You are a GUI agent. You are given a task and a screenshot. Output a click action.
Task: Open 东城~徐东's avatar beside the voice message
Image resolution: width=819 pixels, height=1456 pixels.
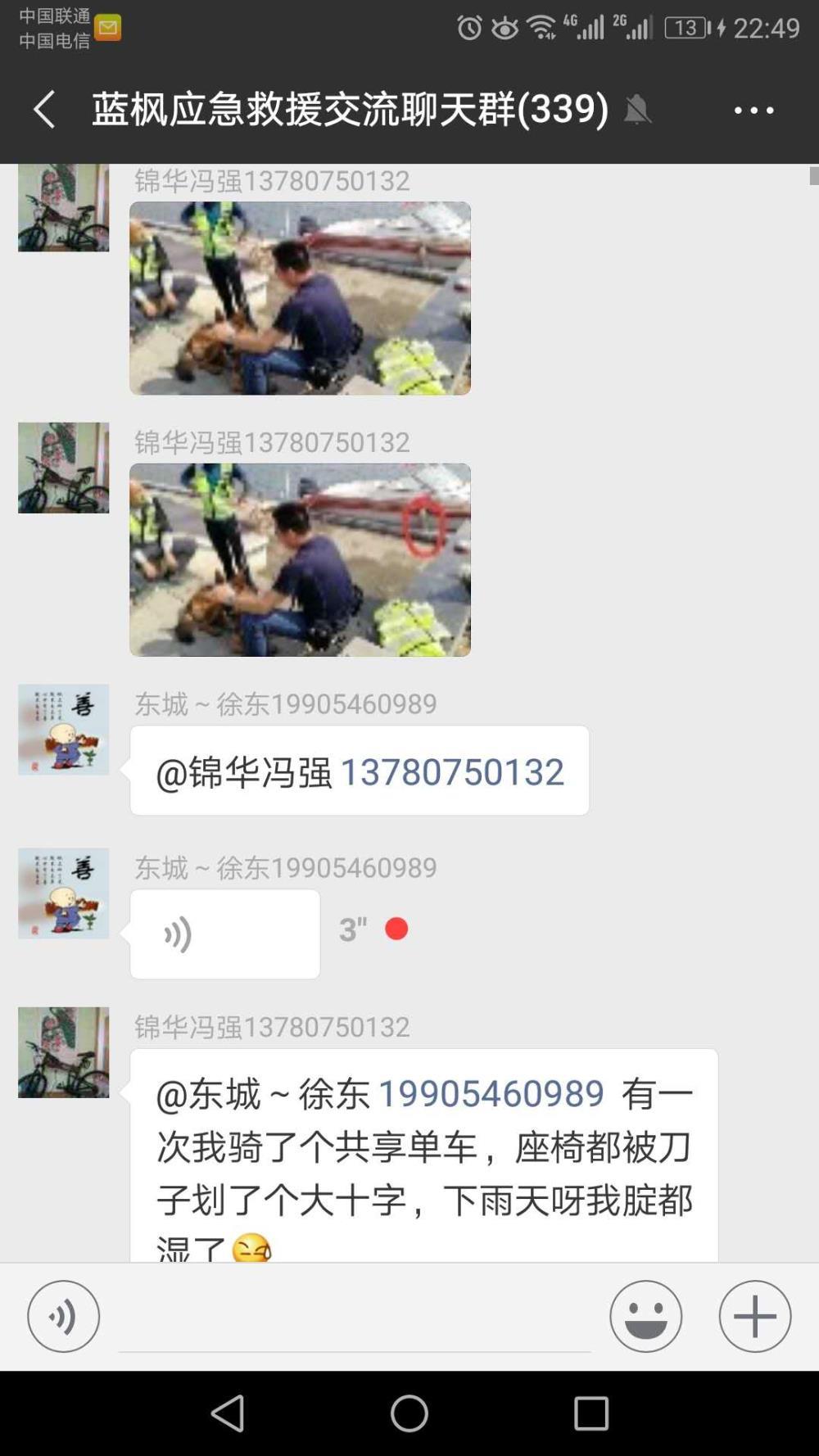pyautogui.click(x=64, y=893)
